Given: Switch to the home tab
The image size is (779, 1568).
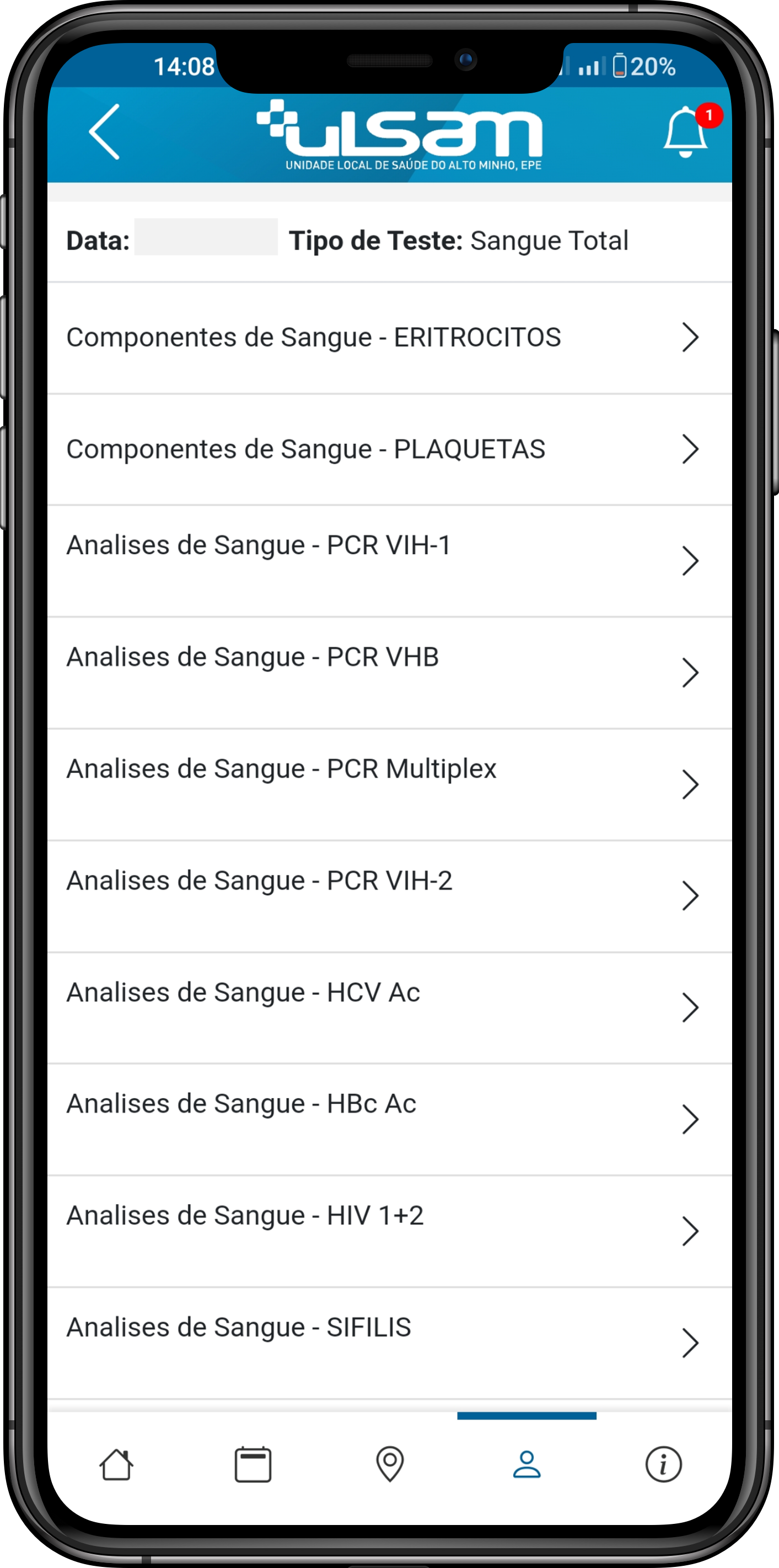Looking at the screenshot, I should pos(116,1464).
